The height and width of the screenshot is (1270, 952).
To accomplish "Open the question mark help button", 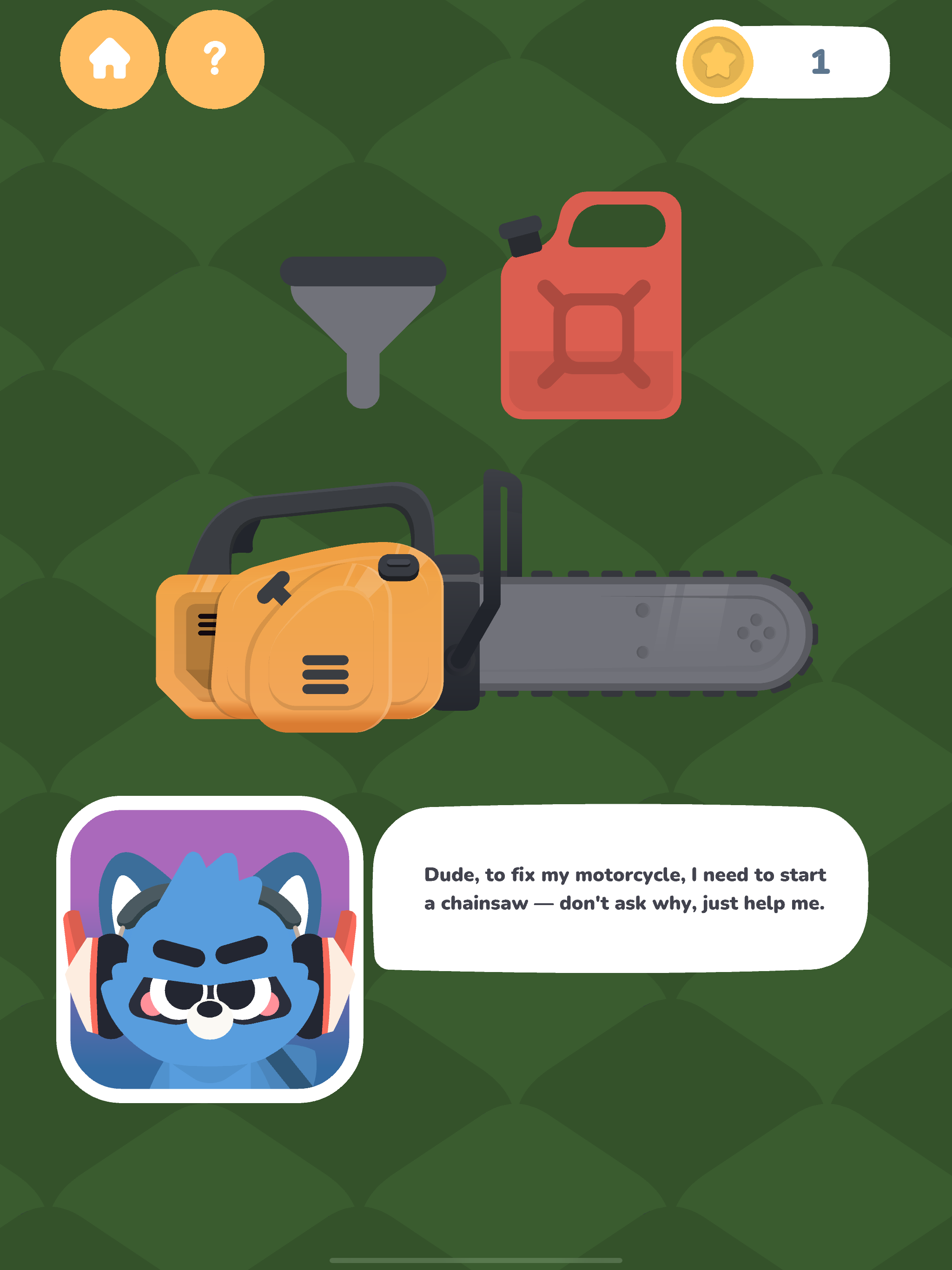I will coord(215,59).
